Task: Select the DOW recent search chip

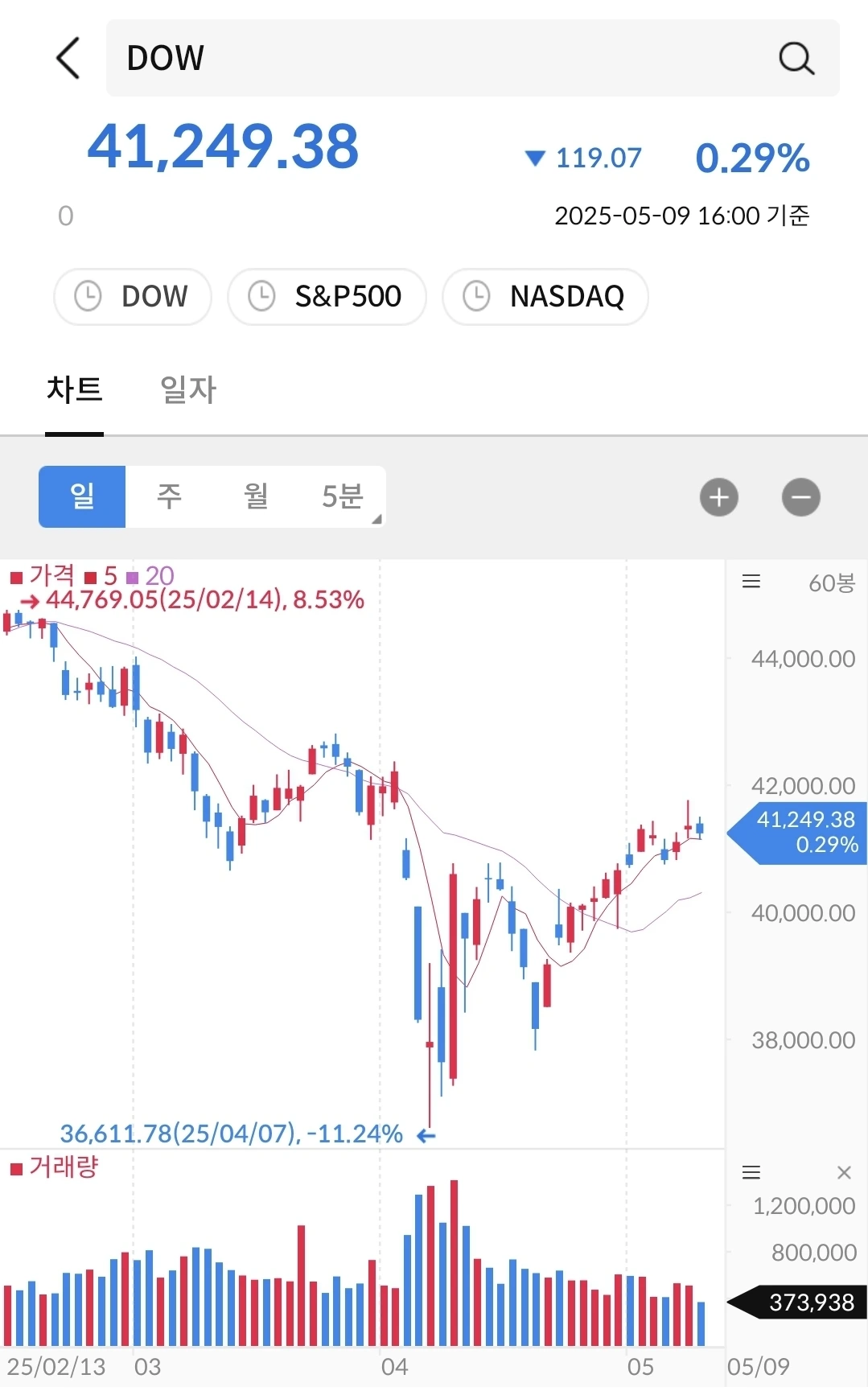Action: click(x=133, y=296)
